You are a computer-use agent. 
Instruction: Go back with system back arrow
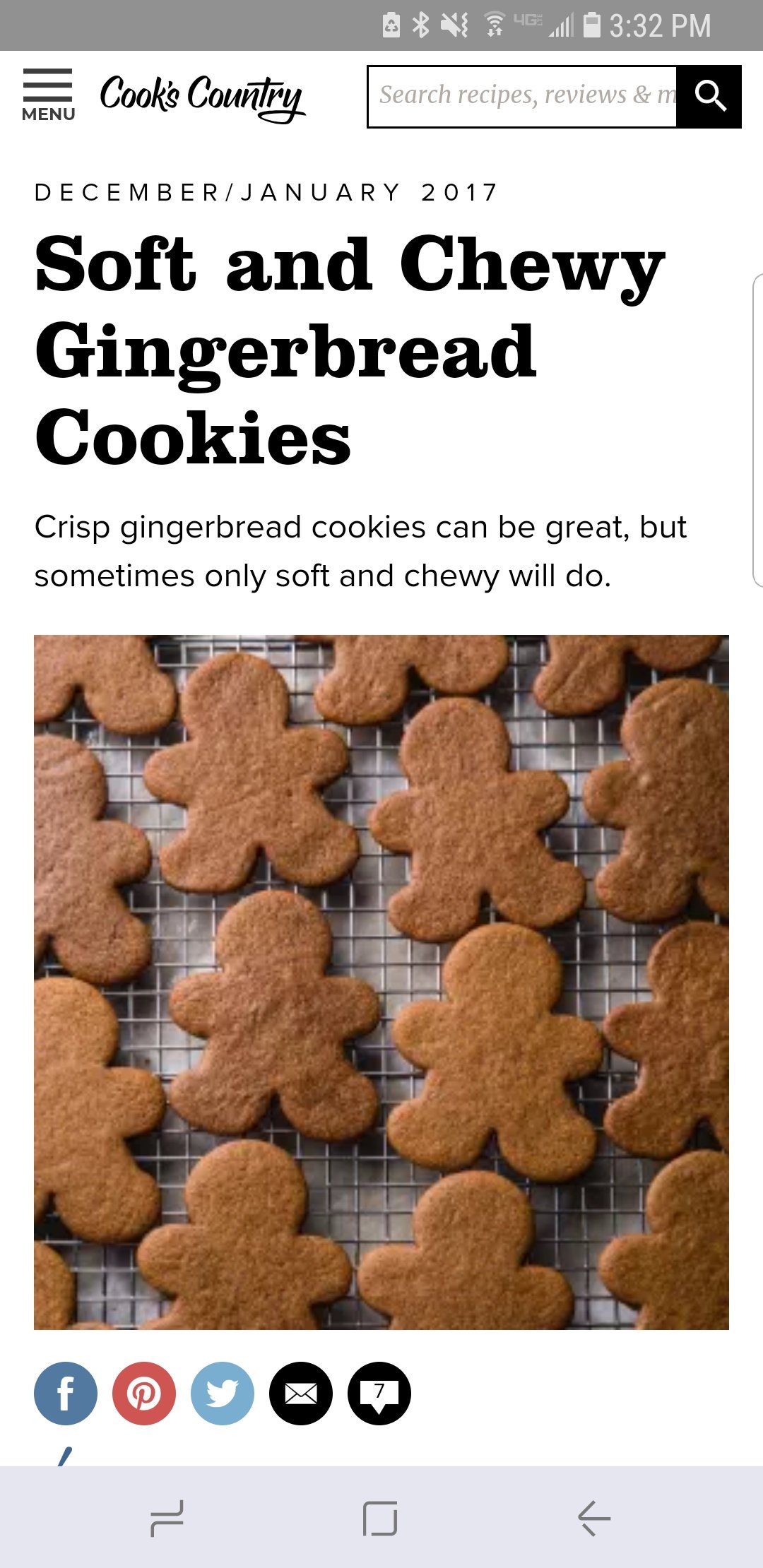pyautogui.click(x=593, y=1517)
